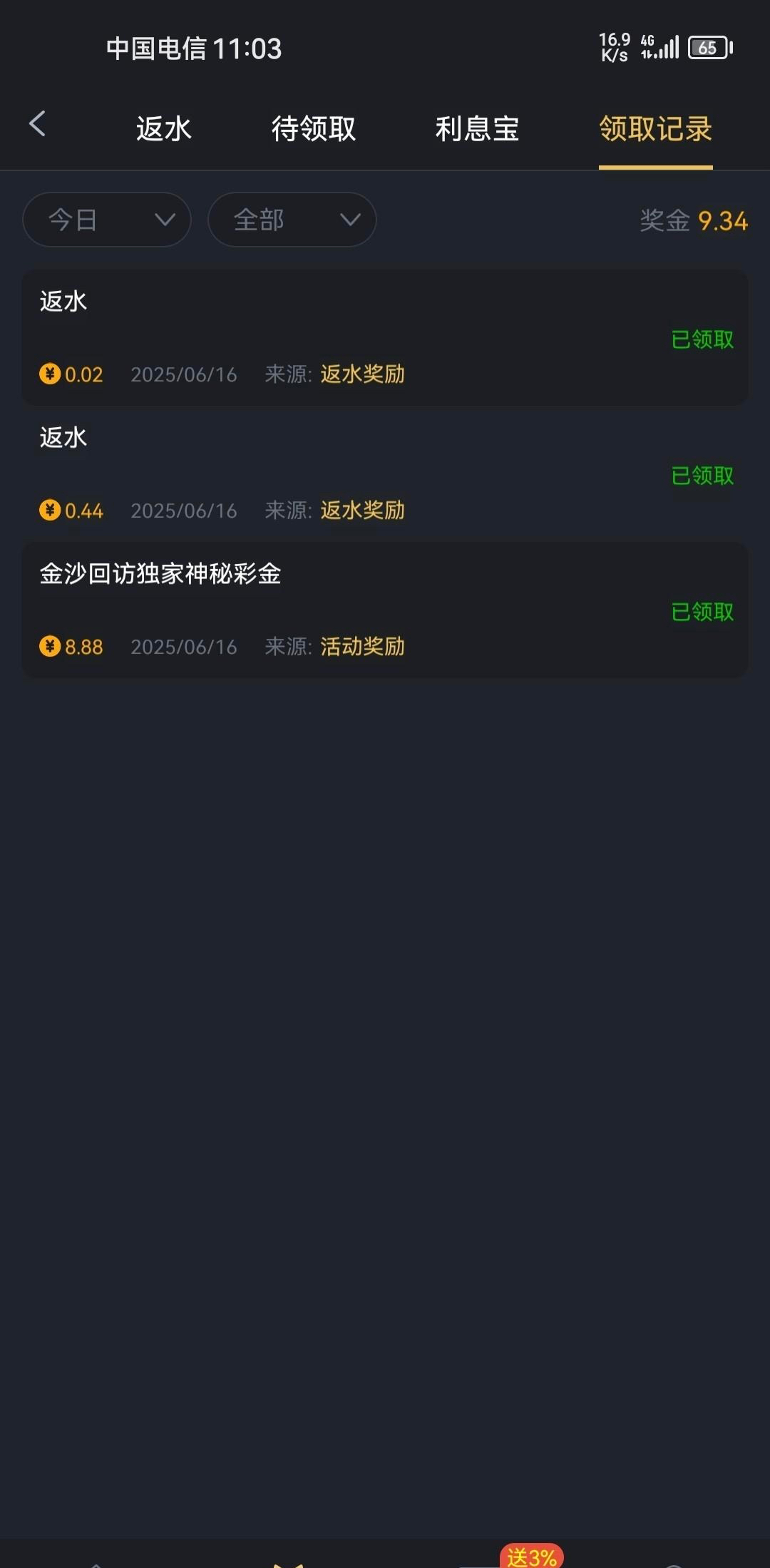This screenshot has height=1568, width=770.
Task: Select the 领取记录 tab
Action: click(655, 129)
